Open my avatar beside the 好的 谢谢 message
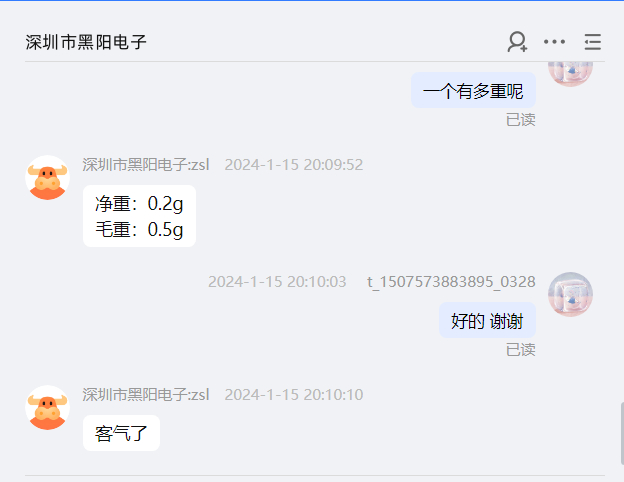 point(570,295)
